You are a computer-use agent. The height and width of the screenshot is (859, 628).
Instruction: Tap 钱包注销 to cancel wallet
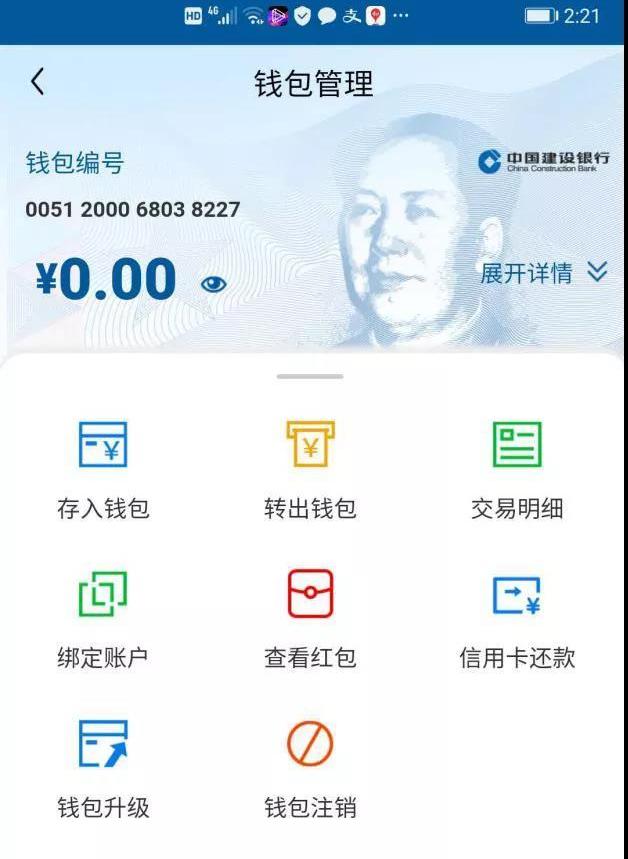[310, 766]
